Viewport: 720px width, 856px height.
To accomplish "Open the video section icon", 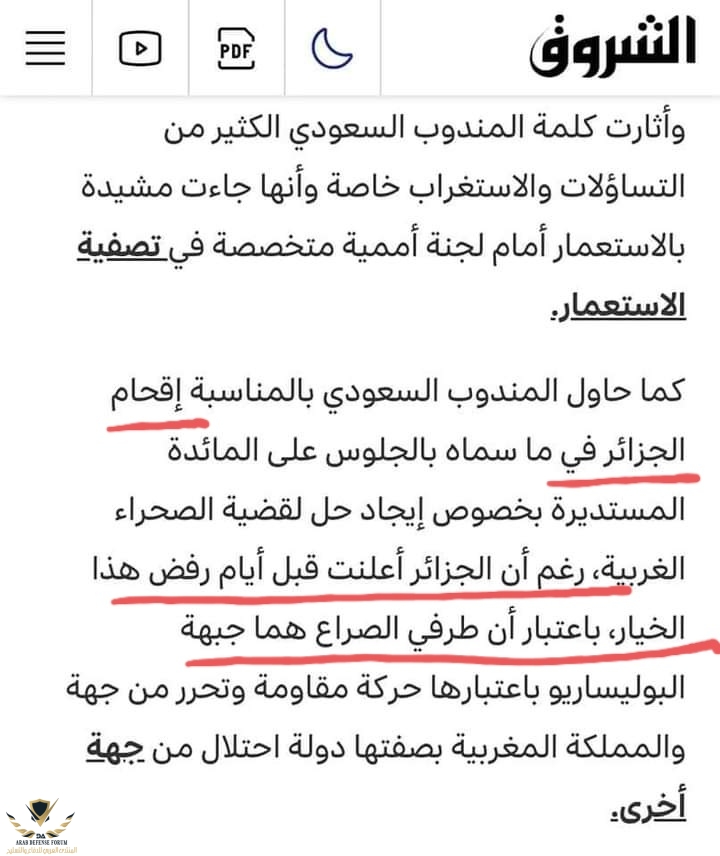I will pos(140,48).
